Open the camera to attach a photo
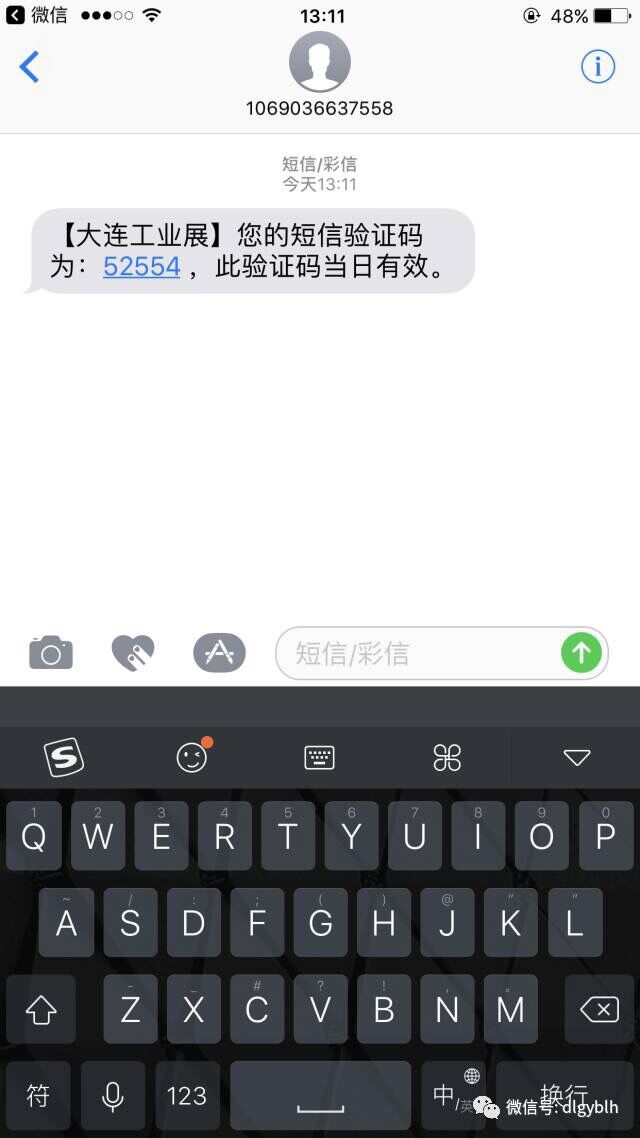 pos(51,653)
